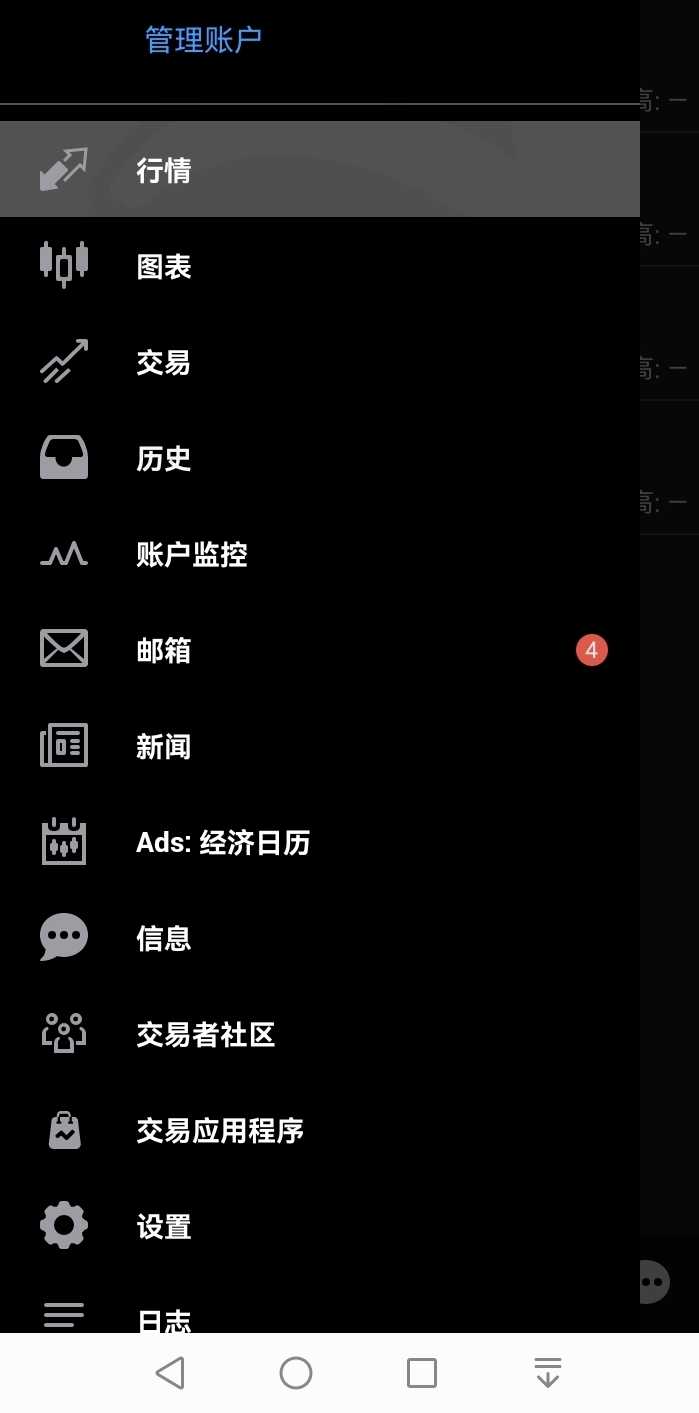The image size is (699, 1413).
Task: Go to the 交易 page
Action: pyautogui.click(x=320, y=362)
